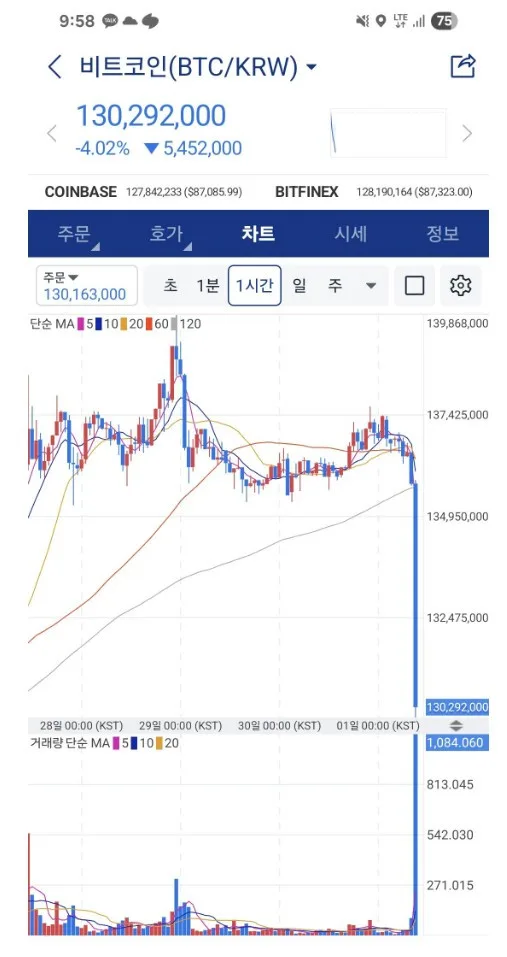Show the next coin with the right chevron

point(467,133)
